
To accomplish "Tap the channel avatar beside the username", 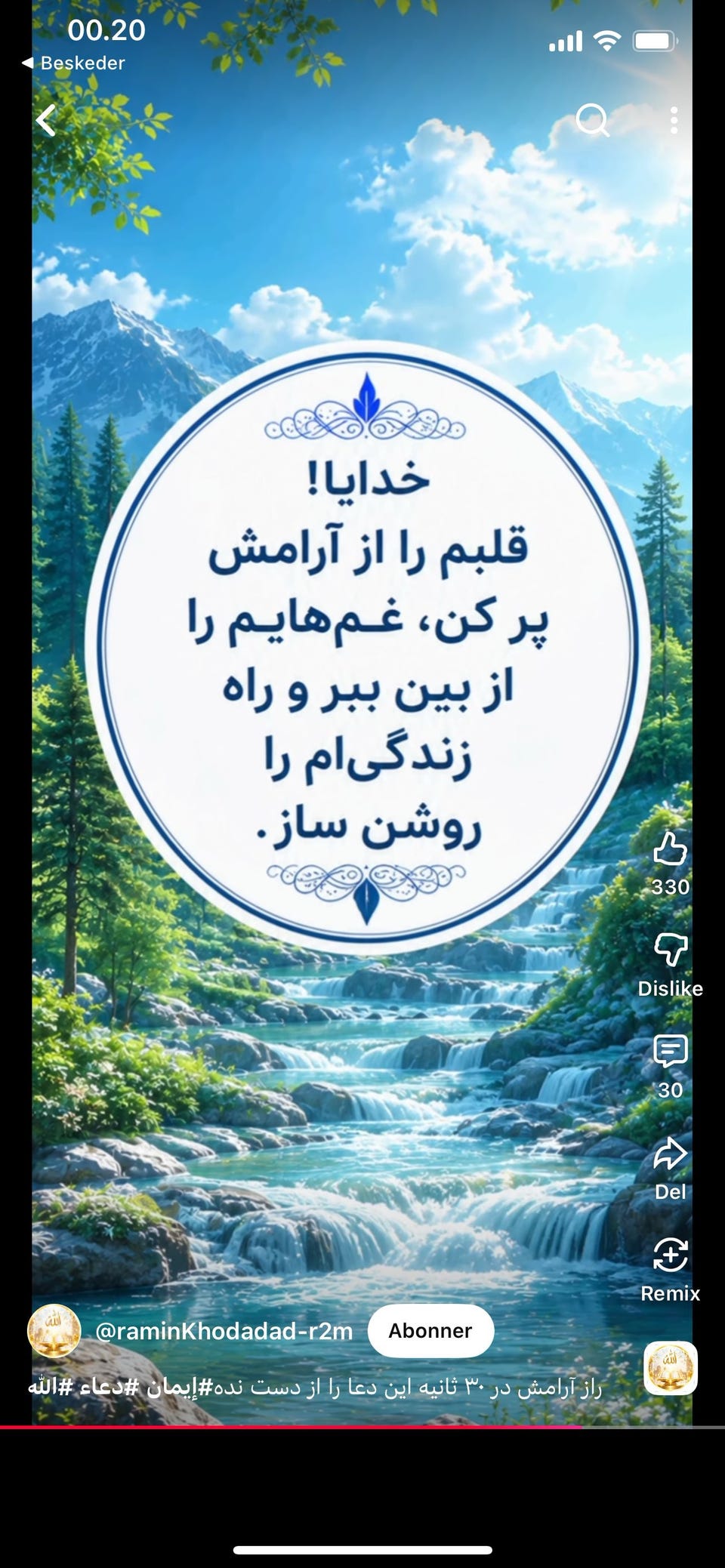I will click(x=54, y=1330).
